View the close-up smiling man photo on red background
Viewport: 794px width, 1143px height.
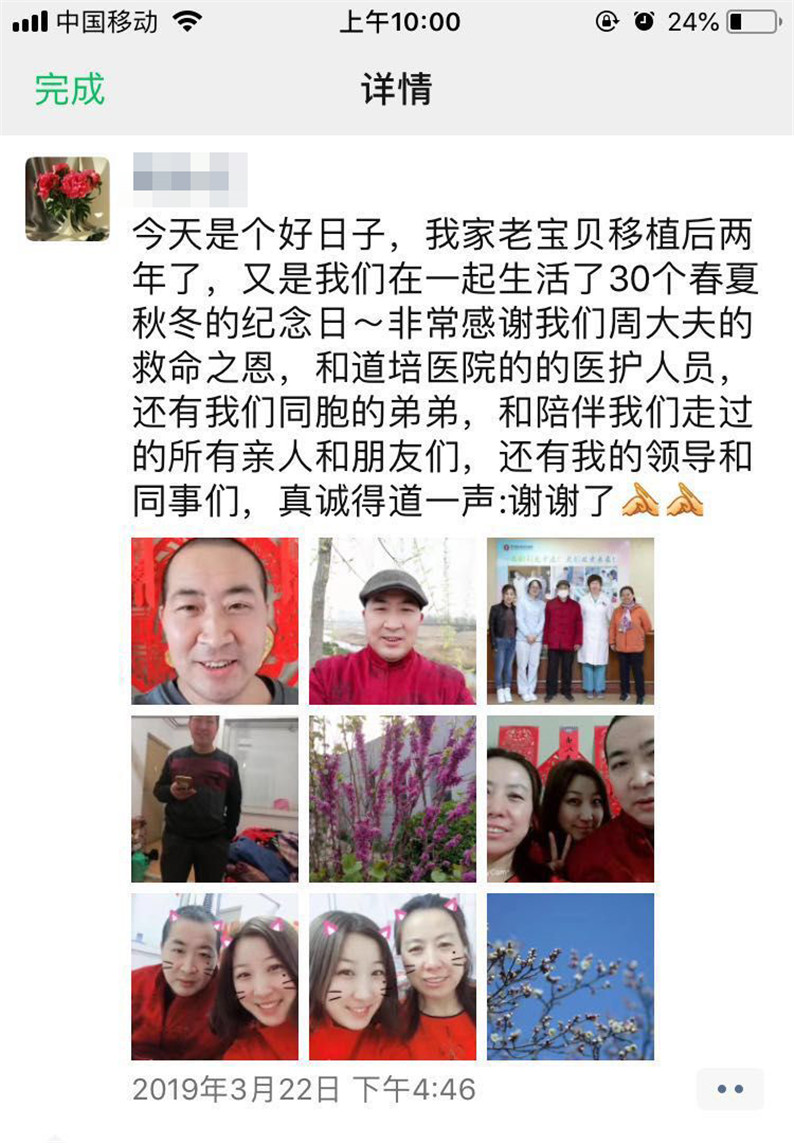pos(214,621)
